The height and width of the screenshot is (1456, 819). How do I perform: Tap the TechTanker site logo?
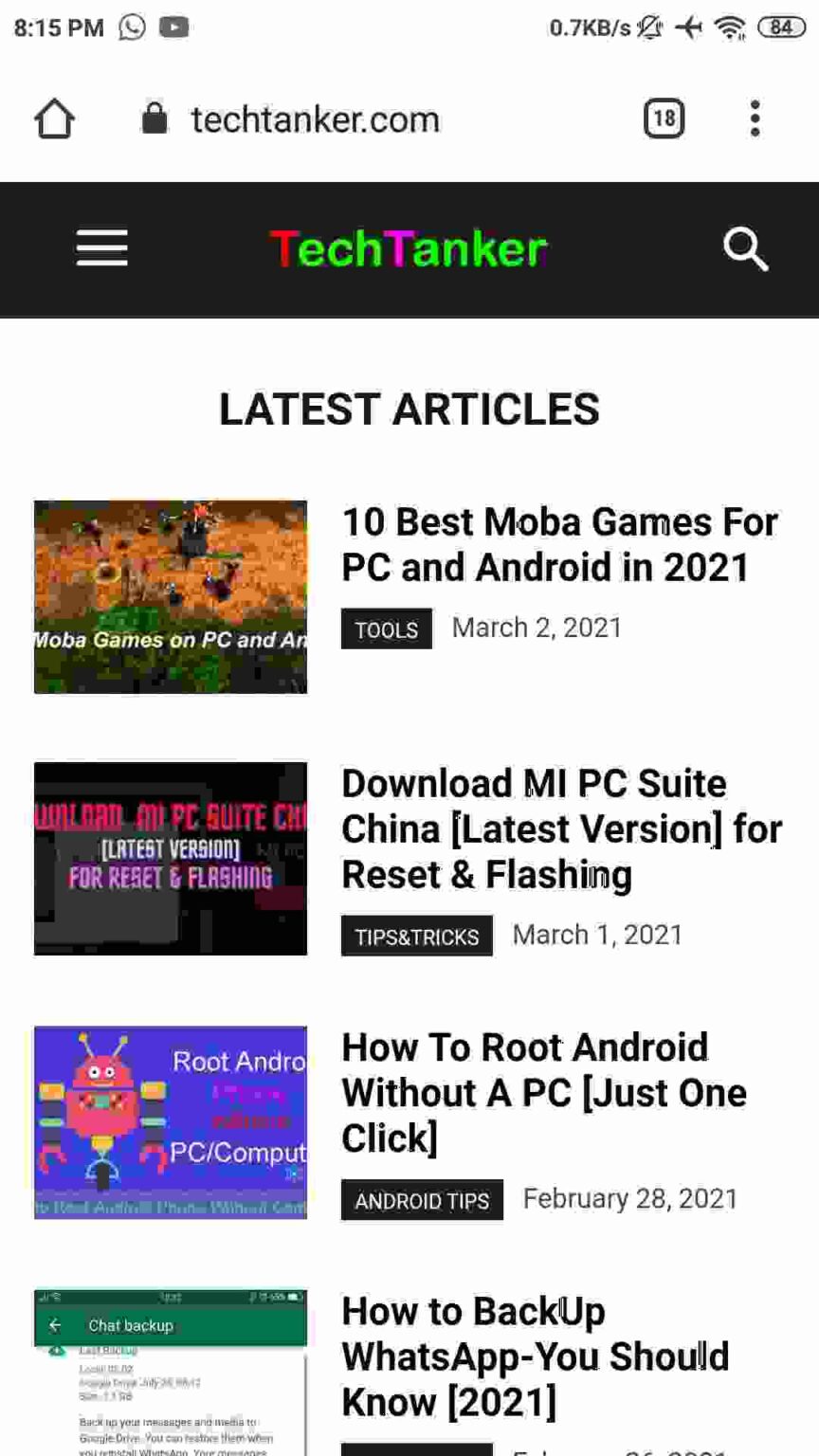click(409, 249)
